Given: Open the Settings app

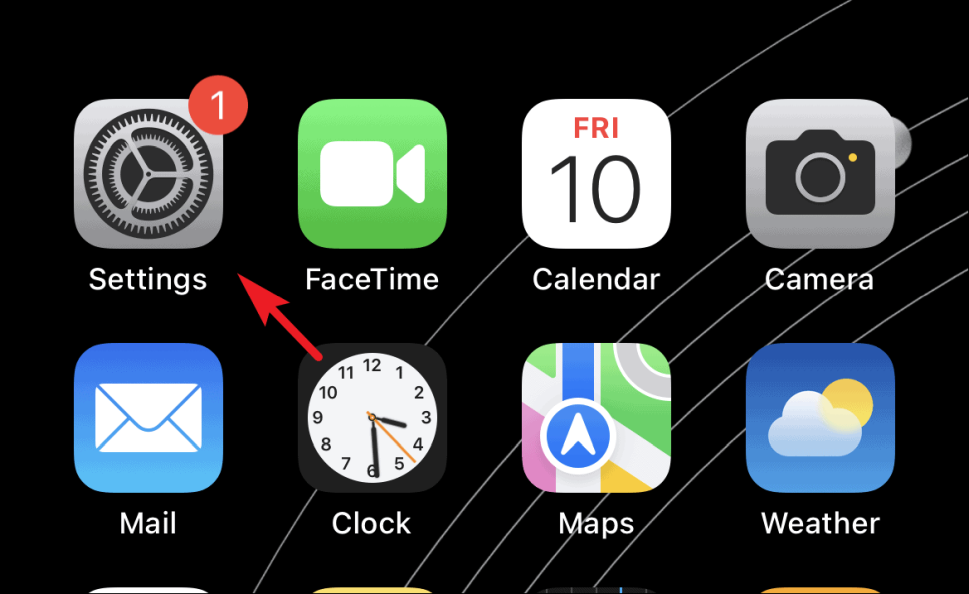Looking at the screenshot, I should tap(148, 174).
